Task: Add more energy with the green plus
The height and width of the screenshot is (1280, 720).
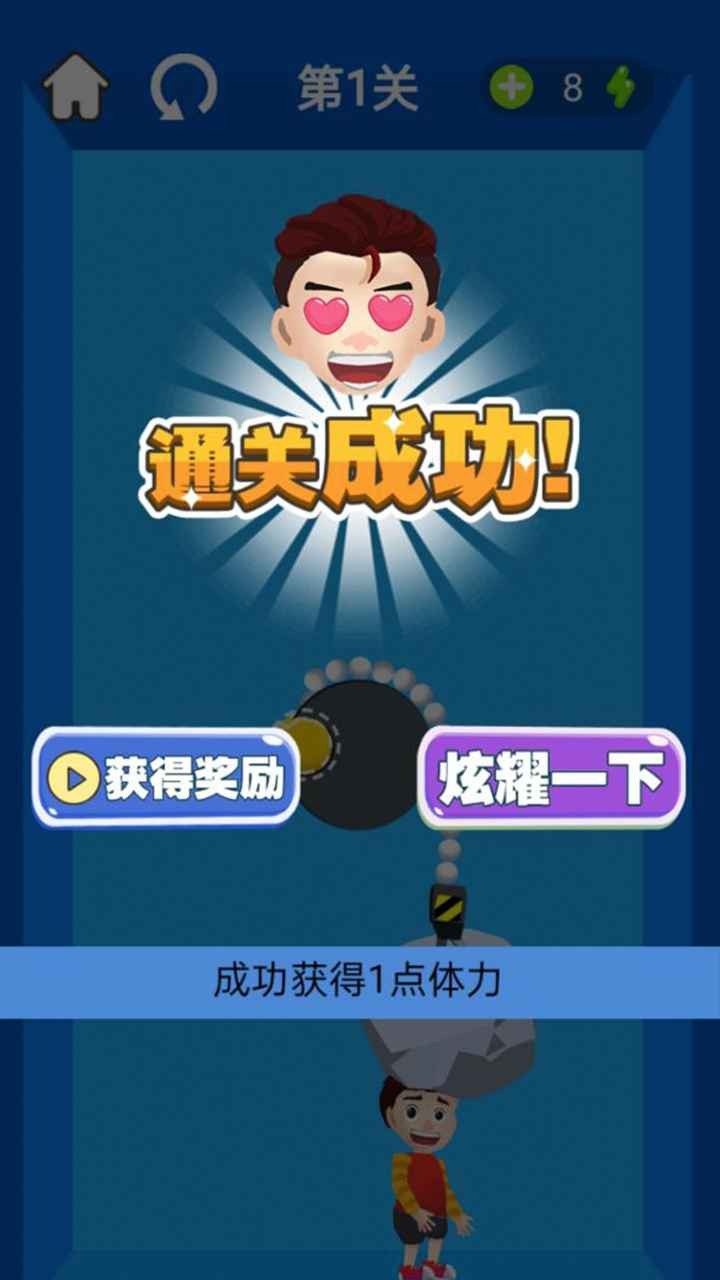Action: (511, 89)
